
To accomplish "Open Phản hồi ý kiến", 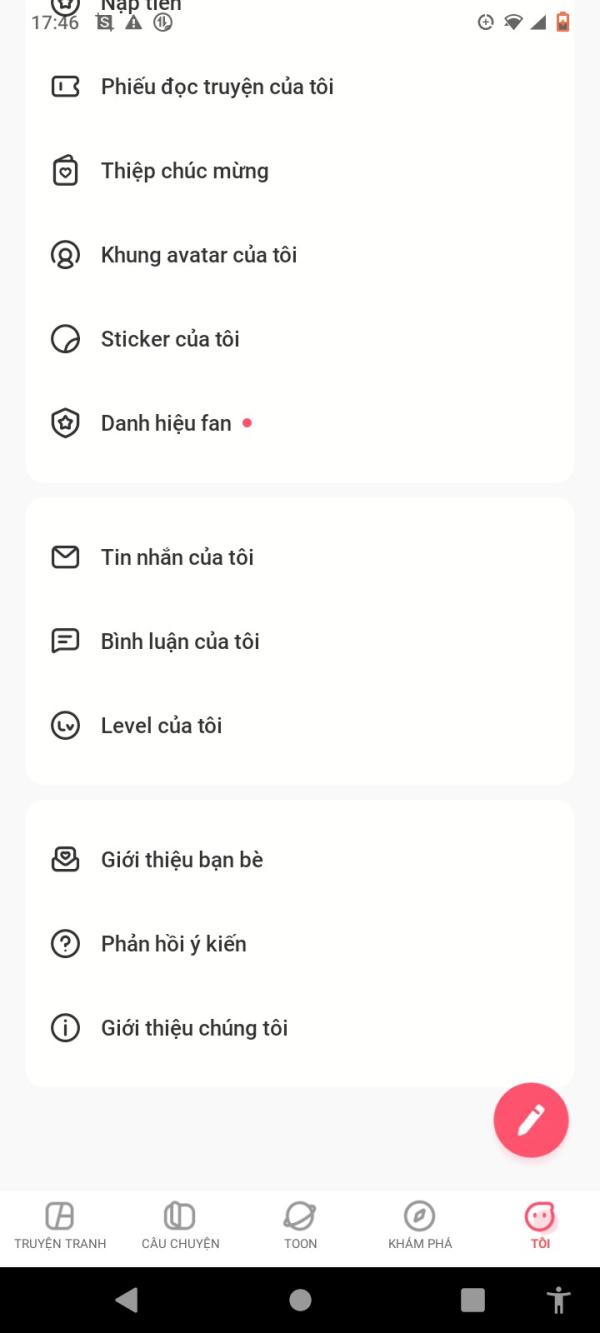I will coord(300,943).
